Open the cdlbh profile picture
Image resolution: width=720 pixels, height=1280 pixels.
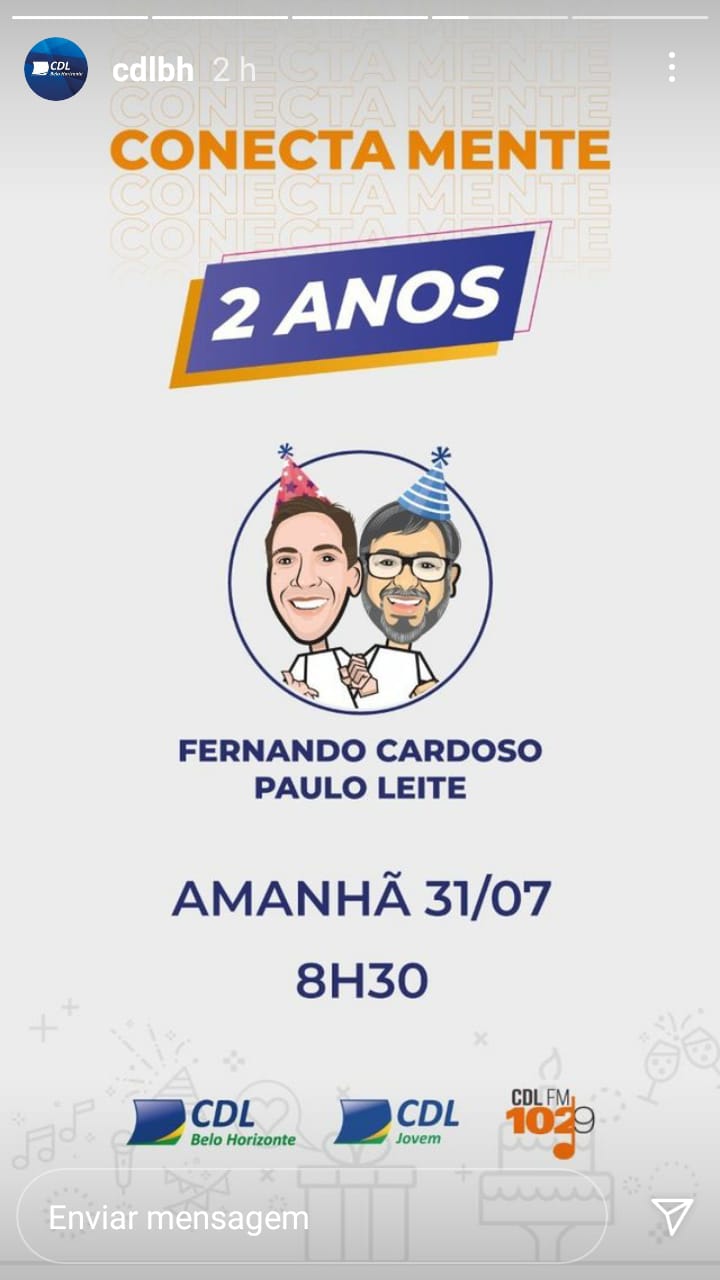click(x=56, y=69)
